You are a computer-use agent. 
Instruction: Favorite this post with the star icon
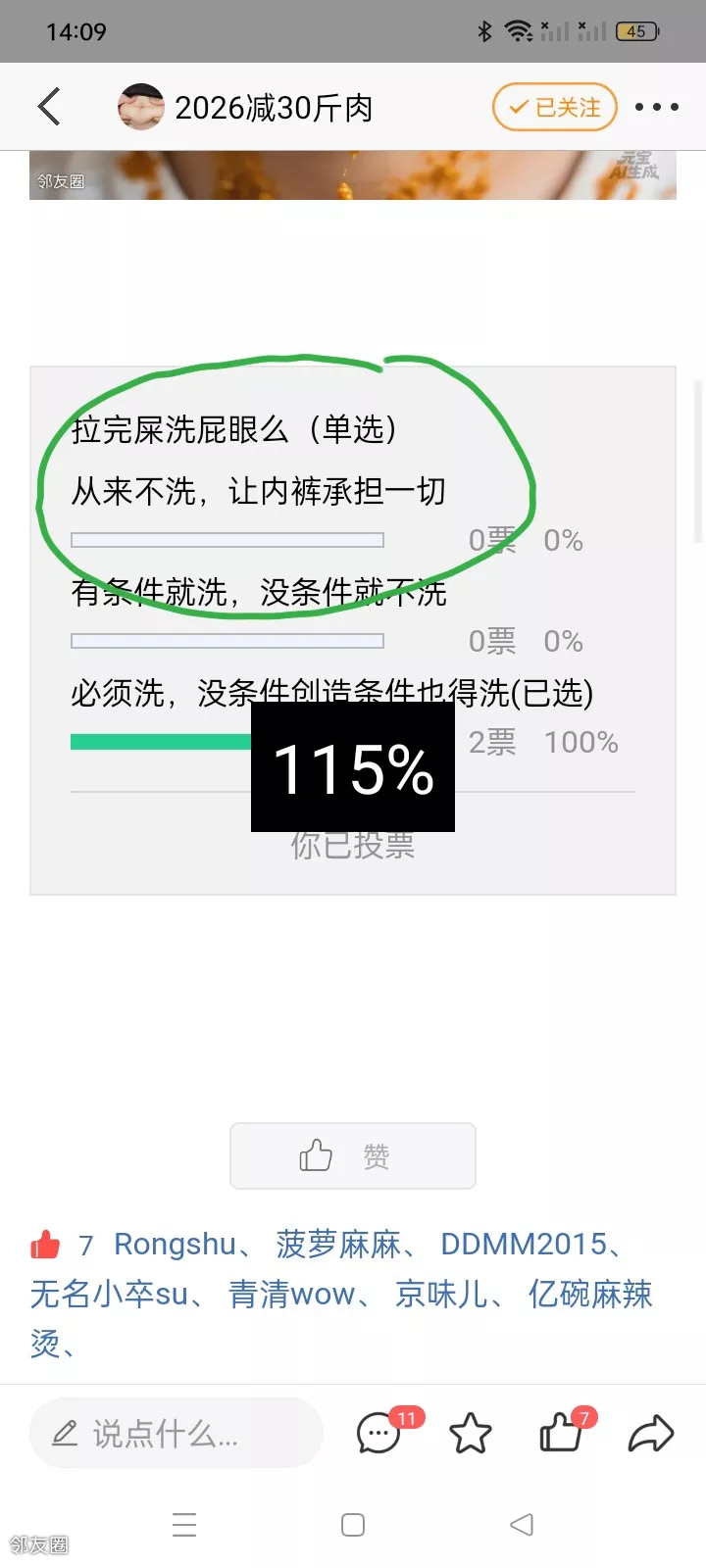[470, 1434]
